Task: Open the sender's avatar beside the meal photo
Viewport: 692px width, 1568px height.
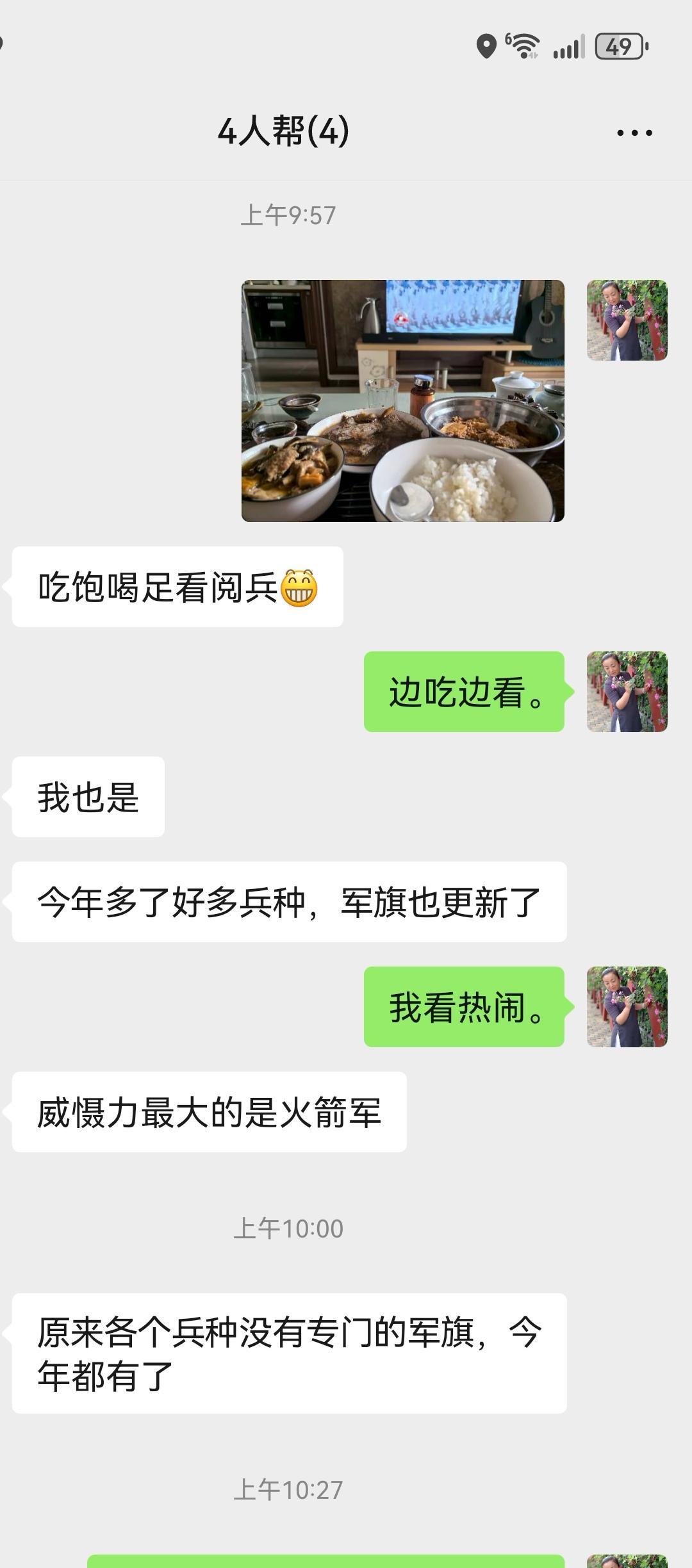Action: click(627, 320)
